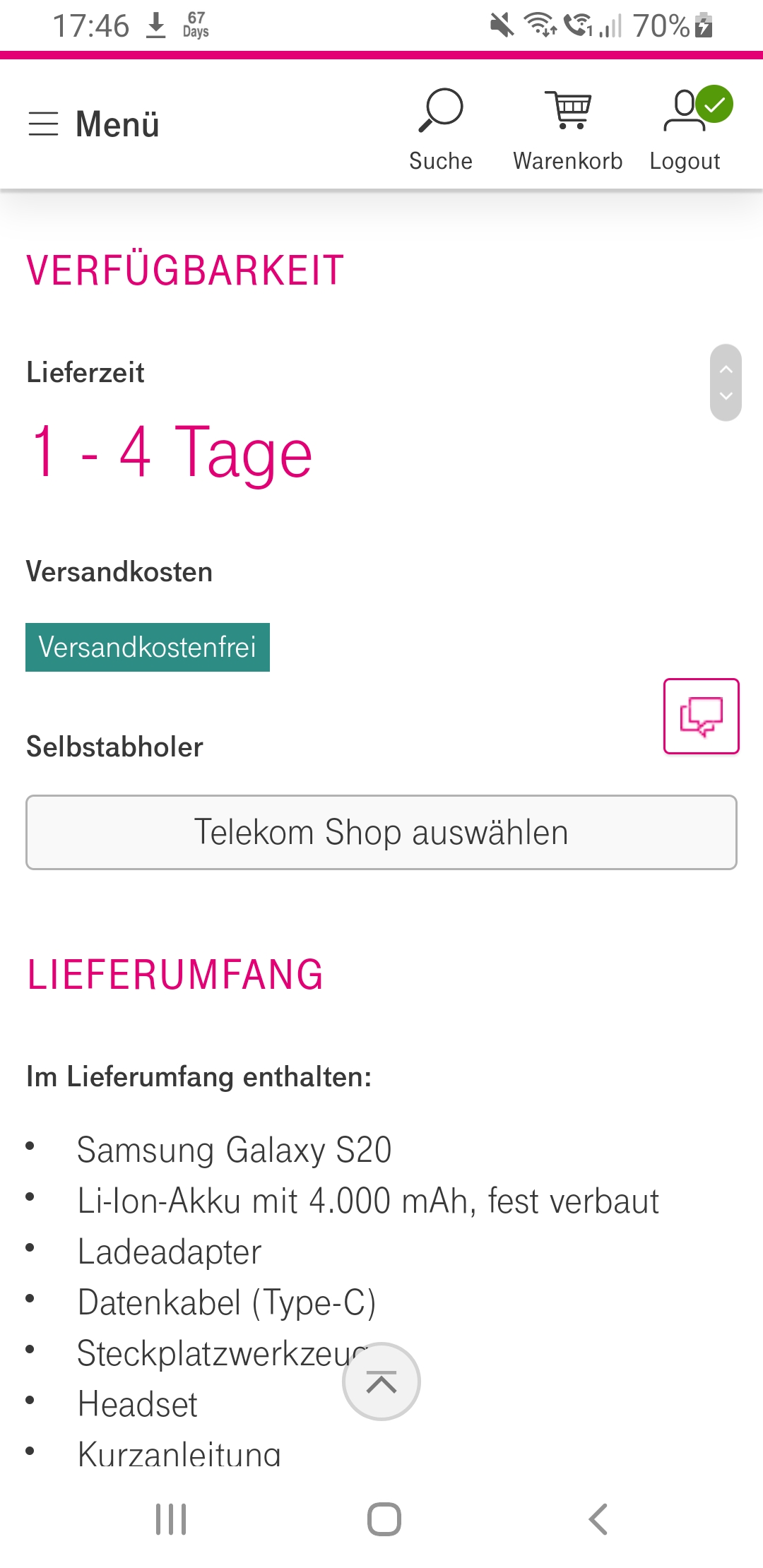Image resolution: width=763 pixels, height=1568 pixels.
Task: Open recent apps from the navigation bar
Action: pos(171,1519)
